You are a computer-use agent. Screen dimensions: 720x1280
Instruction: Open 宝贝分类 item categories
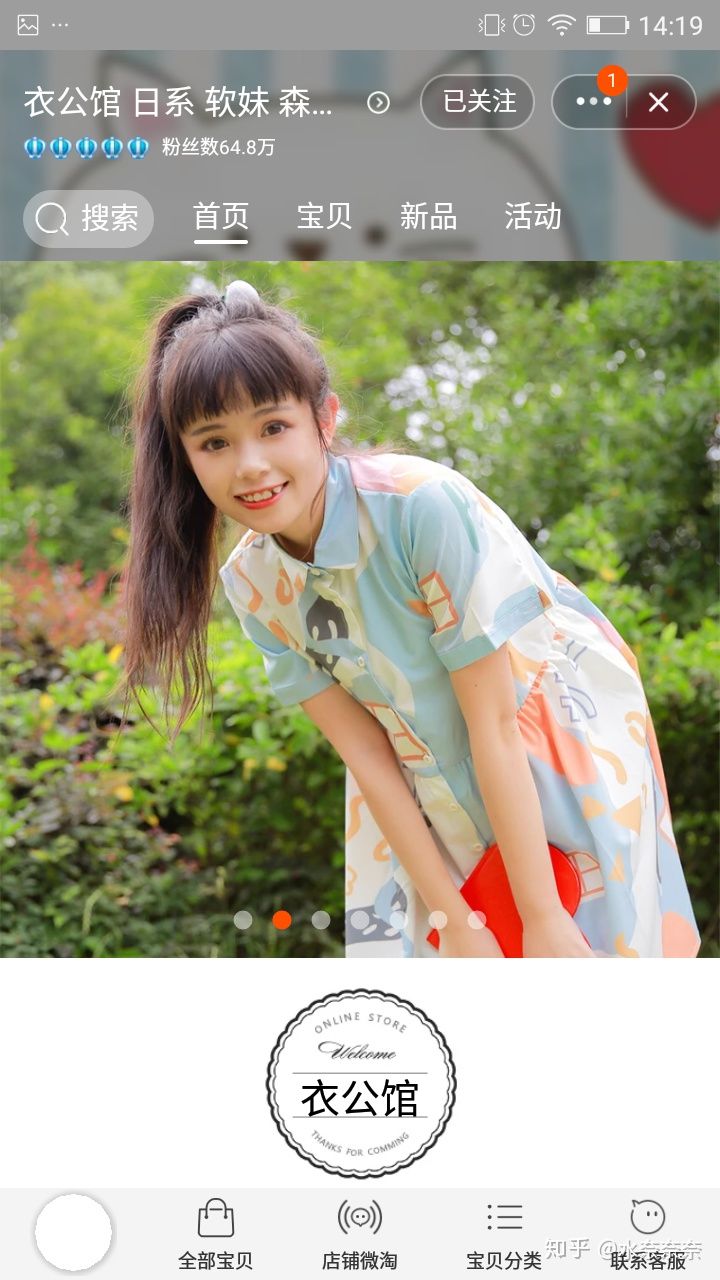(x=504, y=1235)
